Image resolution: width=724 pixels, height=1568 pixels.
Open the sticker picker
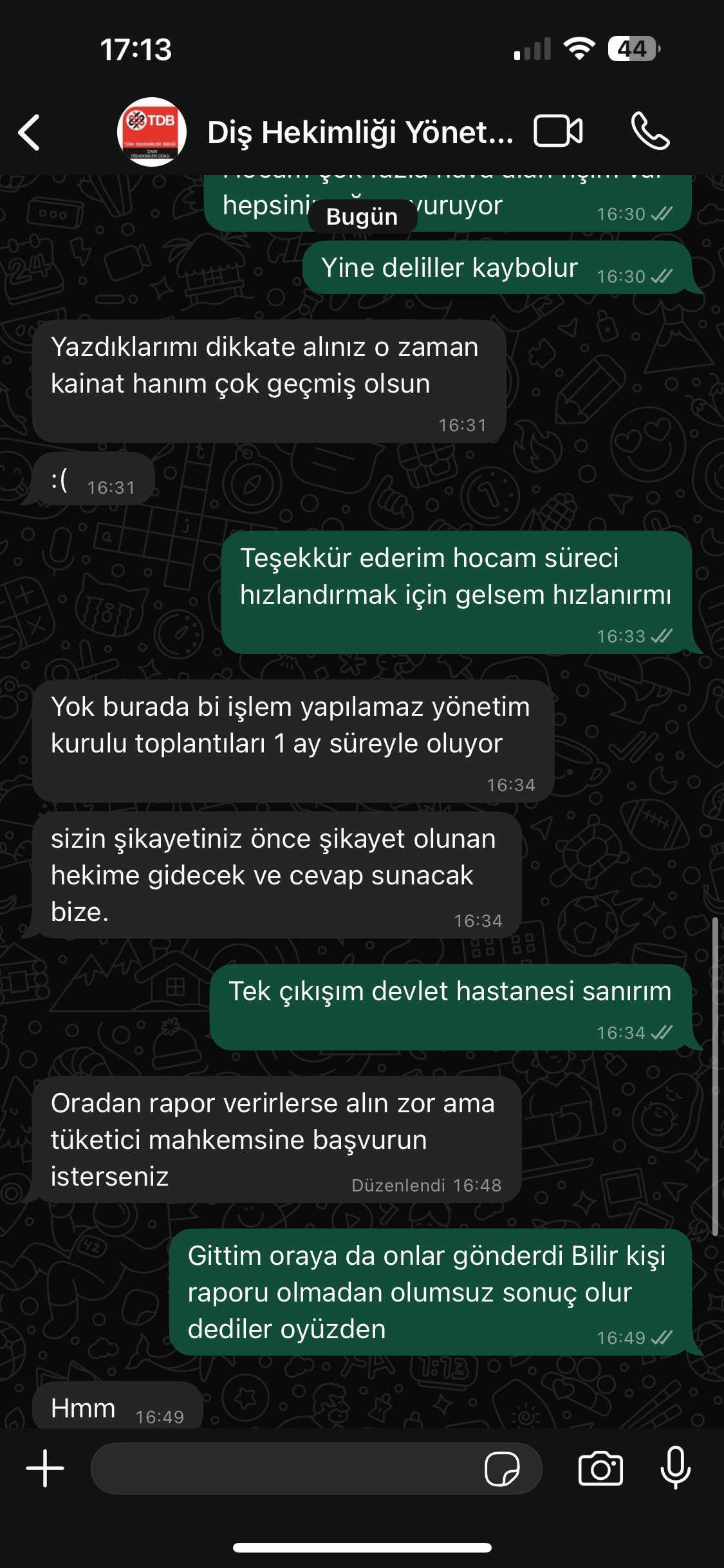click(502, 1469)
